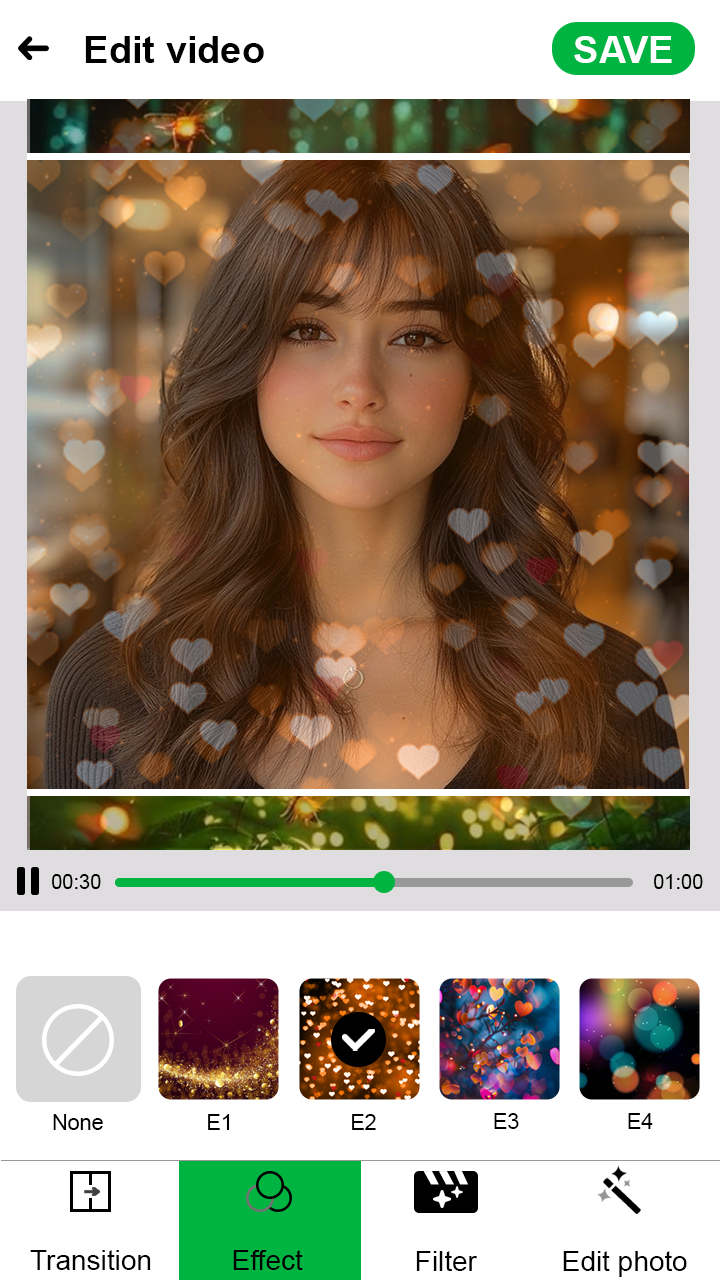Save the edited video

coord(623,49)
